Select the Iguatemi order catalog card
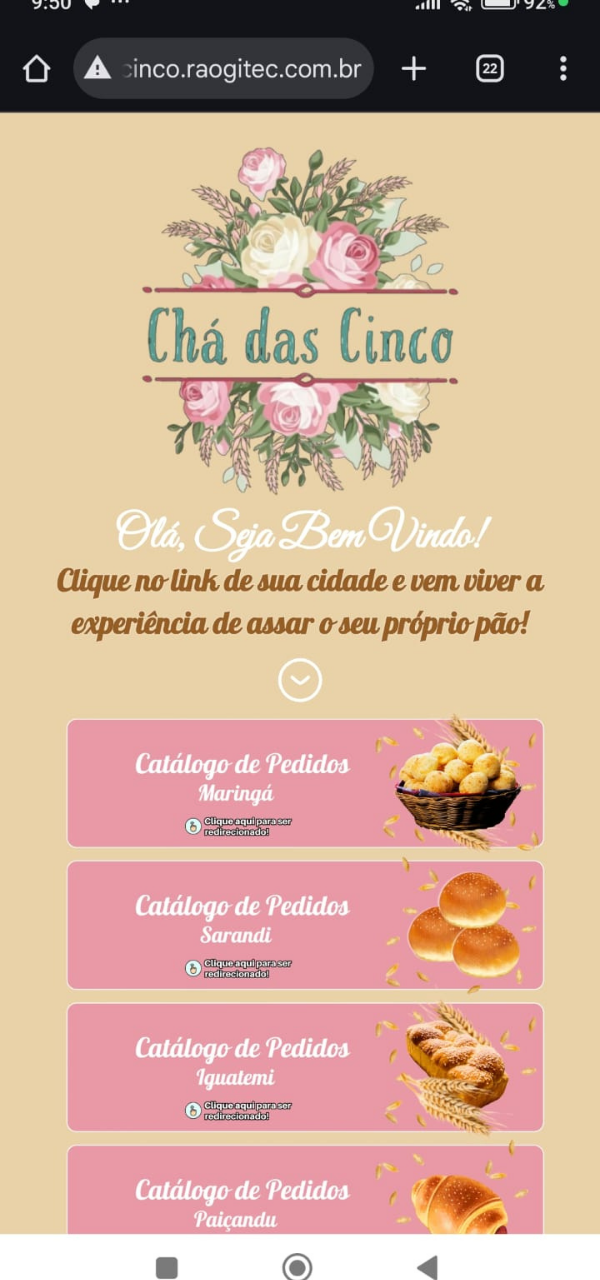This screenshot has height=1280, width=600. pyautogui.click(x=305, y=1067)
